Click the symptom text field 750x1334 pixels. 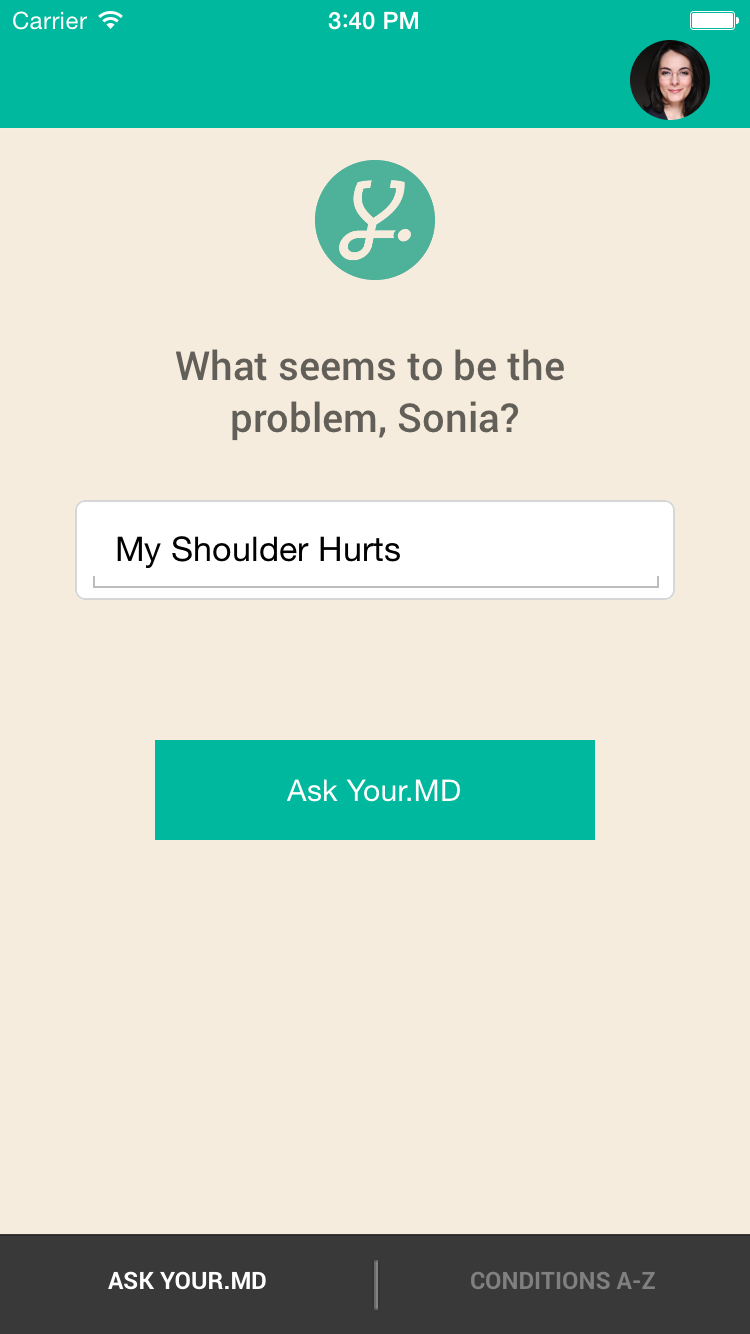375,549
